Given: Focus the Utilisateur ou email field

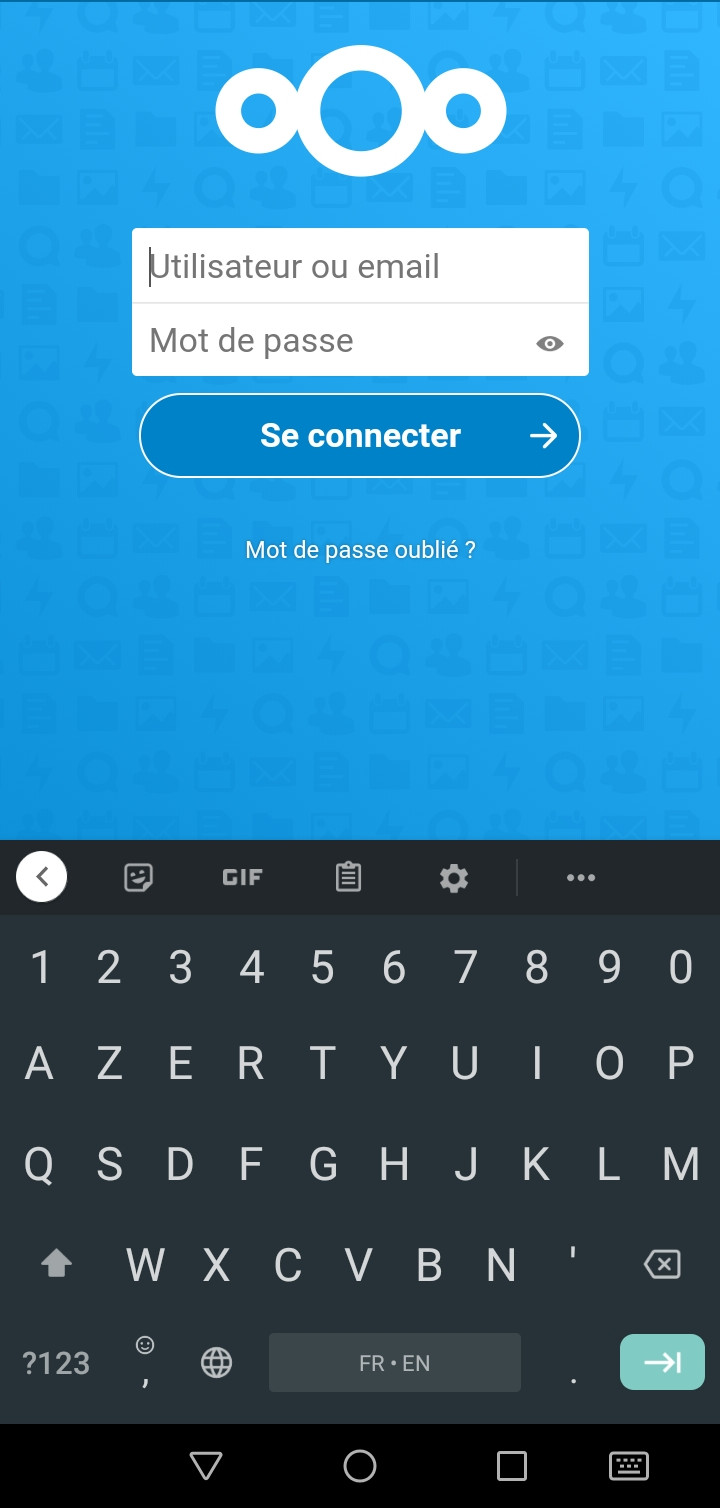Looking at the screenshot, I should (360, 266).
